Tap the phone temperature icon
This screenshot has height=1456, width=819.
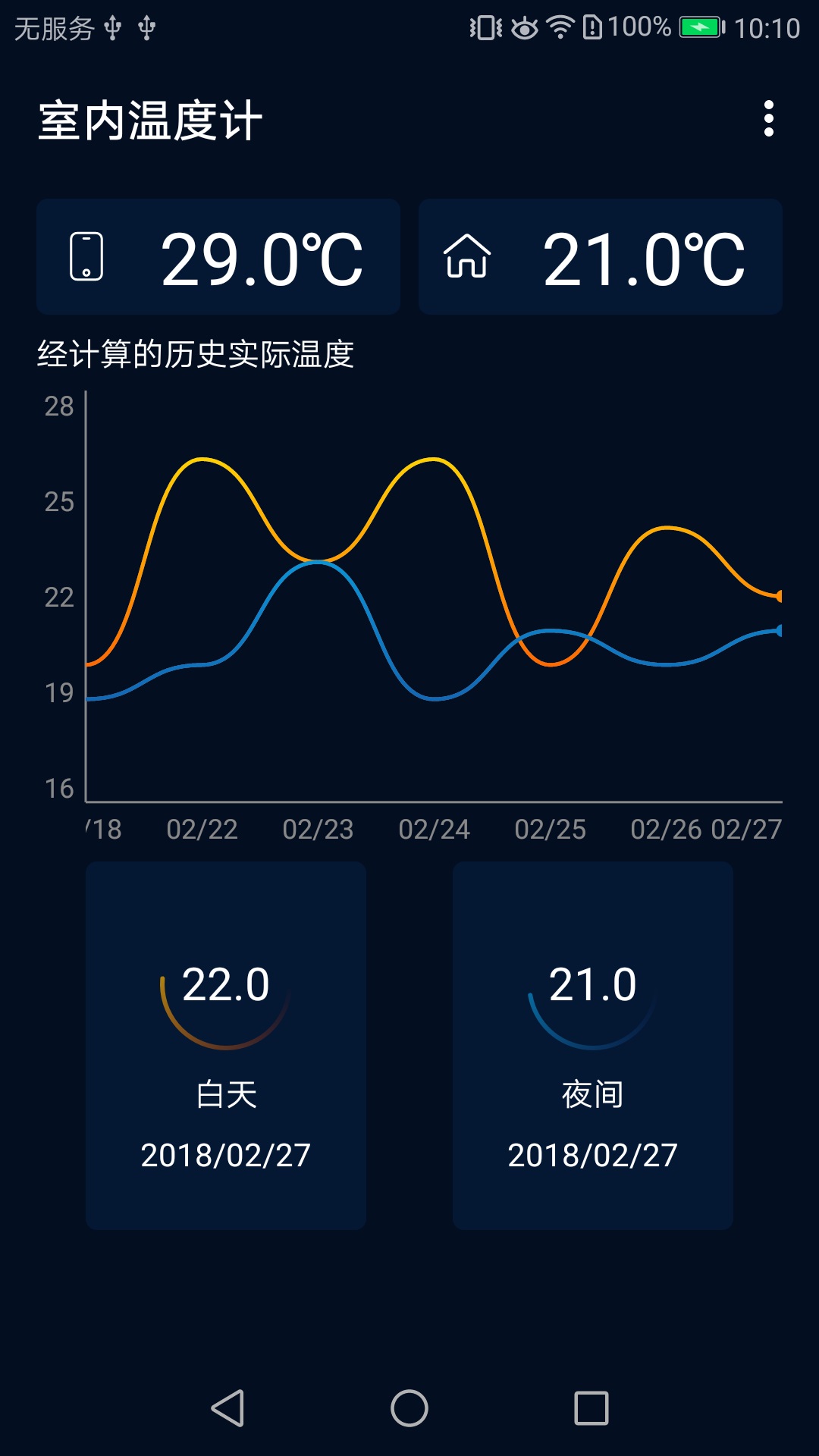pos(87,258)
